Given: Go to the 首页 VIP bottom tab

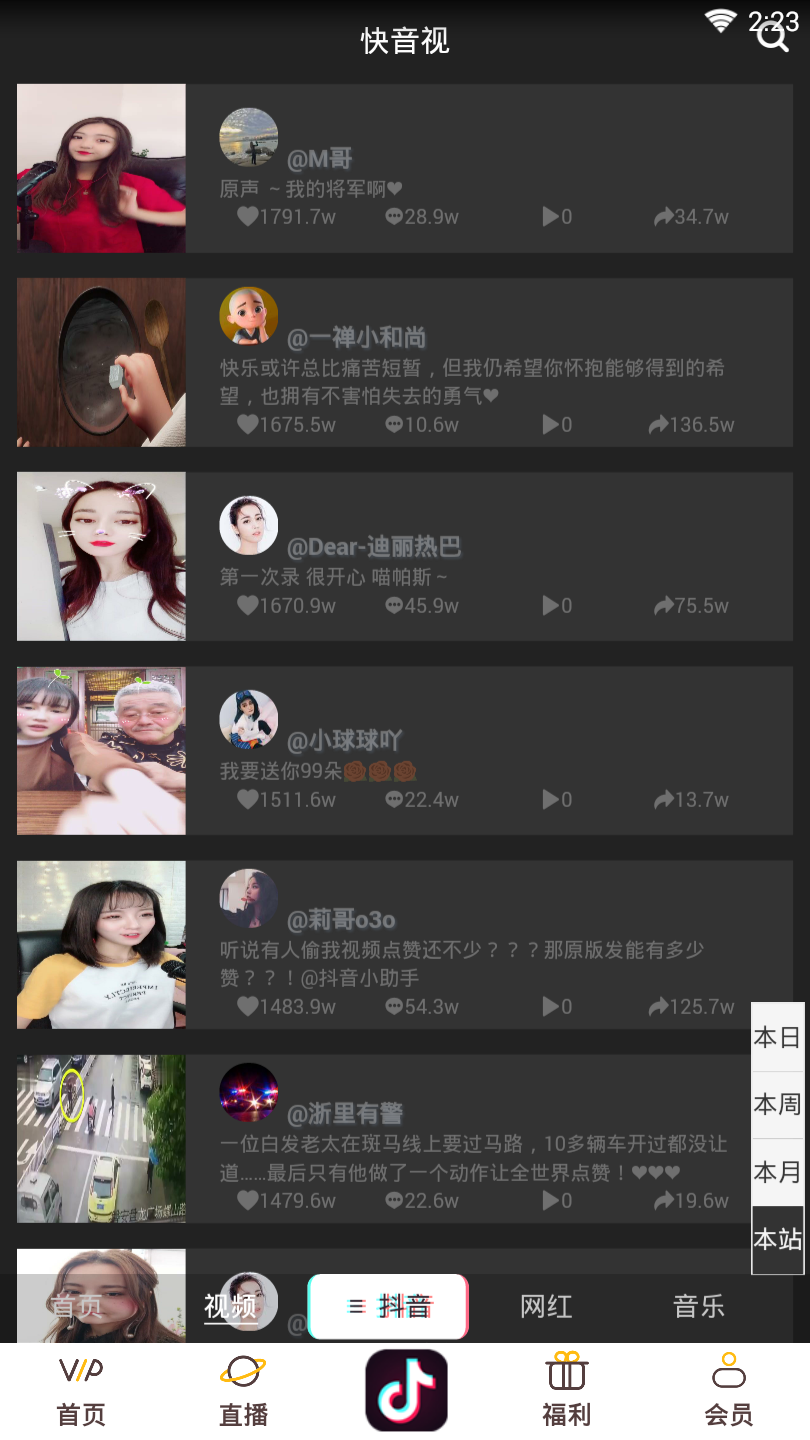Looking at the screenshot, I should [81, 1390].
